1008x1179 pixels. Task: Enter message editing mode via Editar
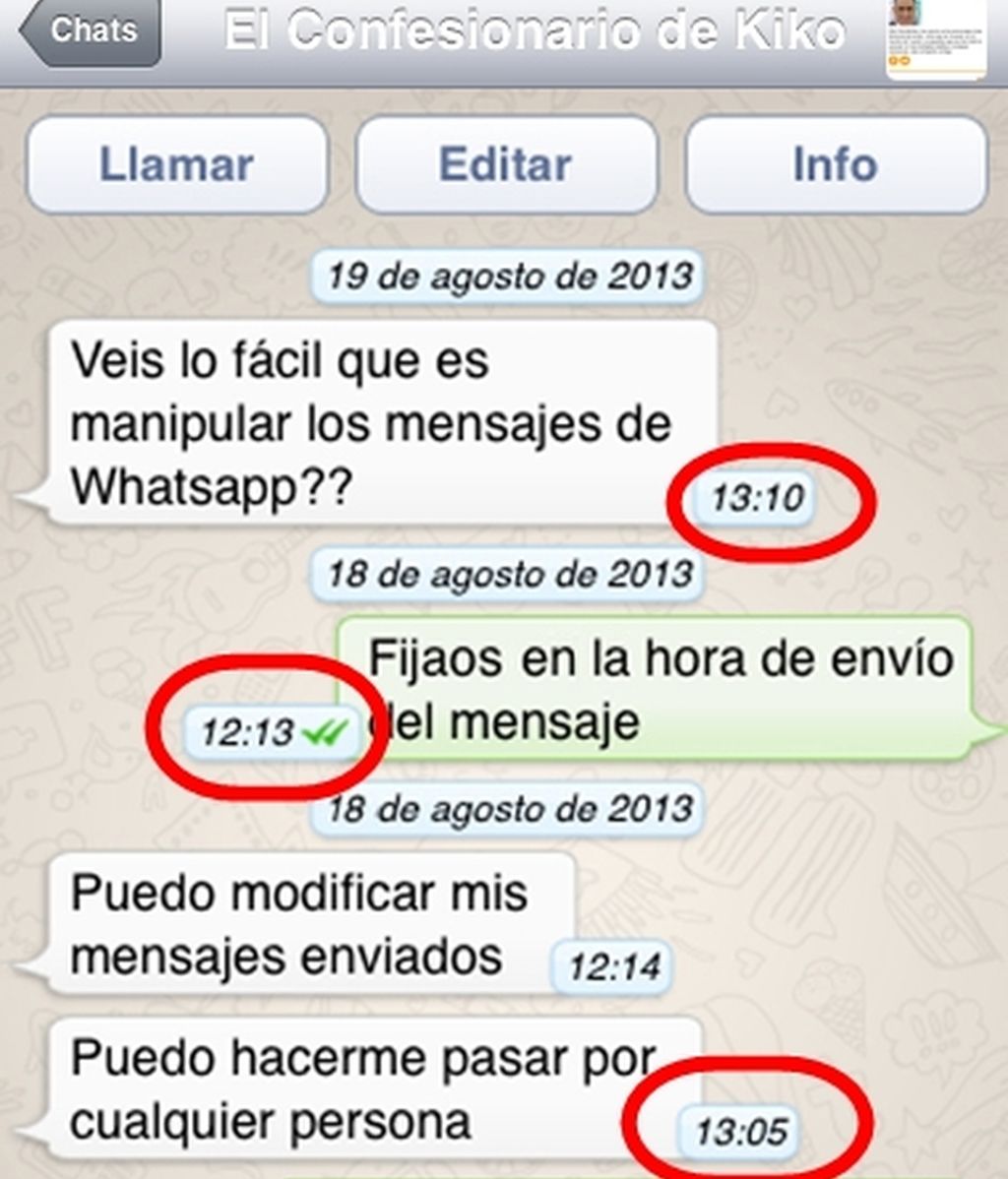click(x=508, y=165)
